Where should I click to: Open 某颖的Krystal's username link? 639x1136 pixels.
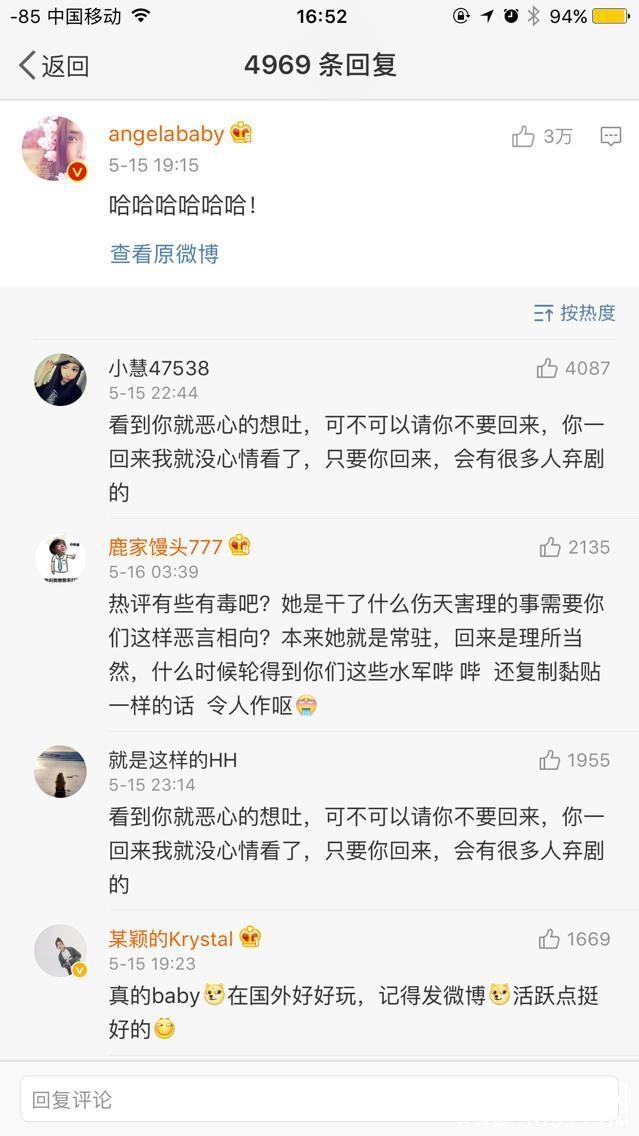[x=171, y=939]
